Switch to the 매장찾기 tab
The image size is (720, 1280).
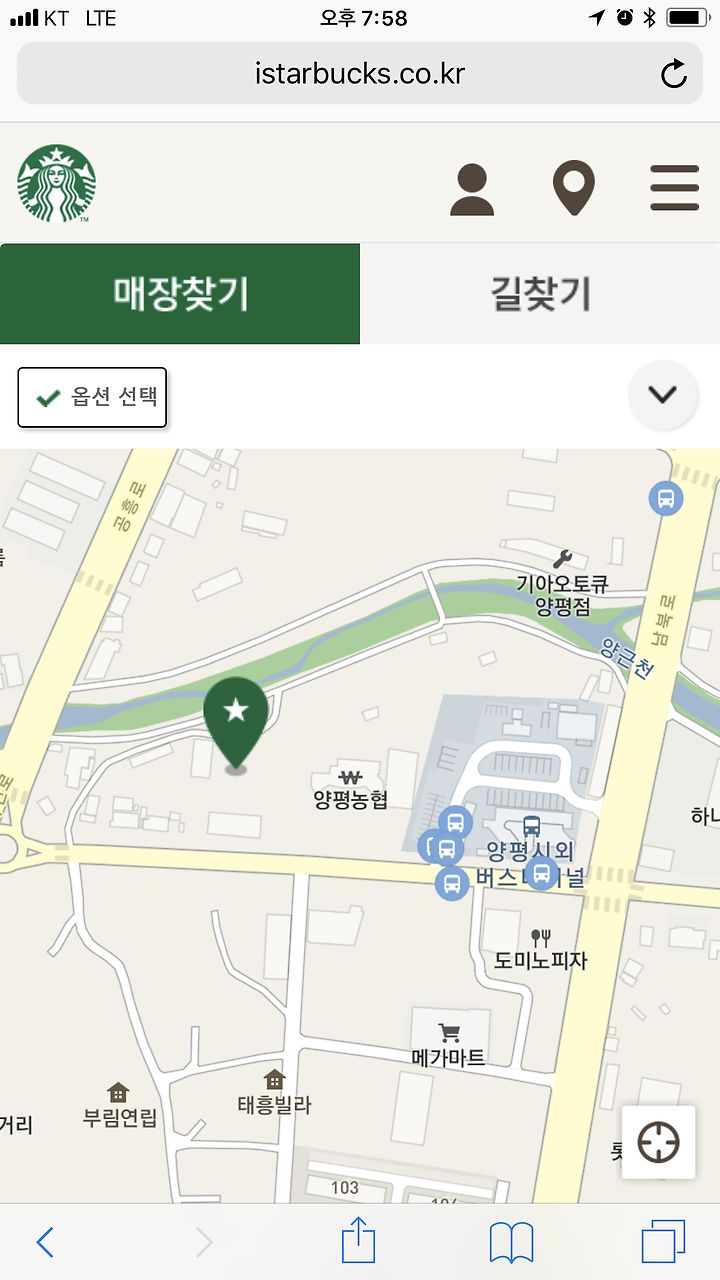tap(180, 294)
